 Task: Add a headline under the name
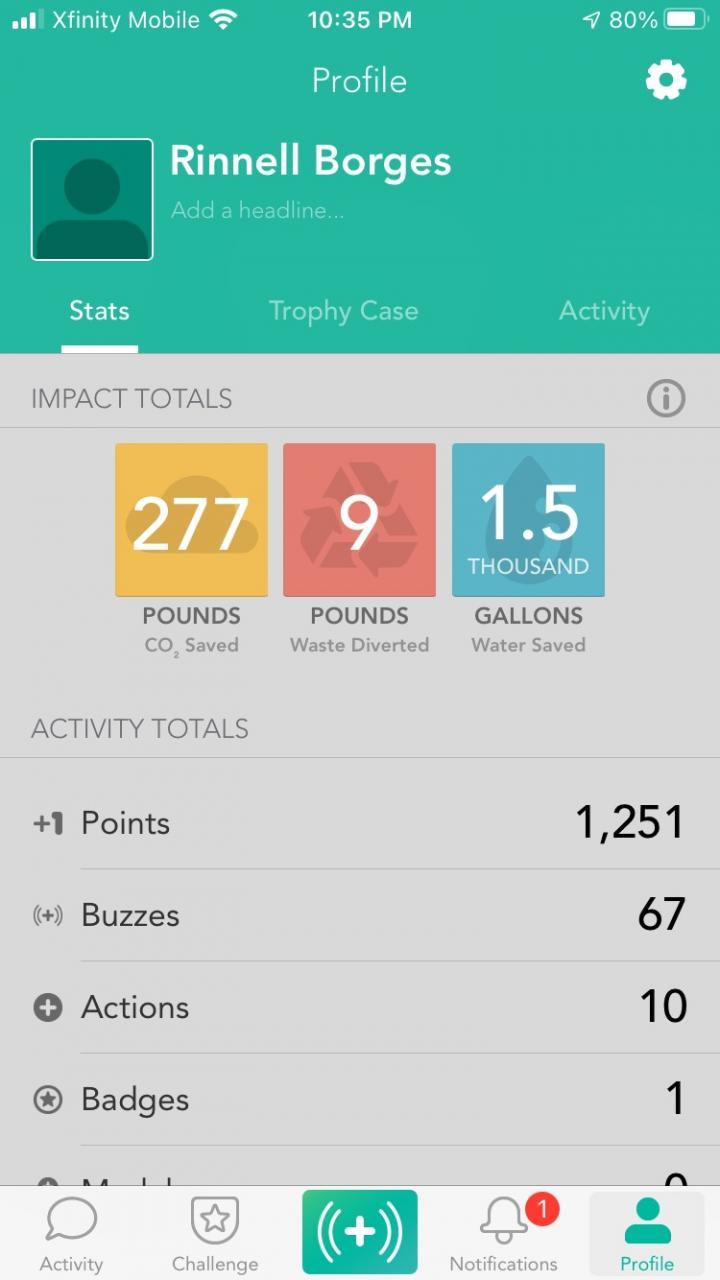pyautogui.click(x=257, y=211)
